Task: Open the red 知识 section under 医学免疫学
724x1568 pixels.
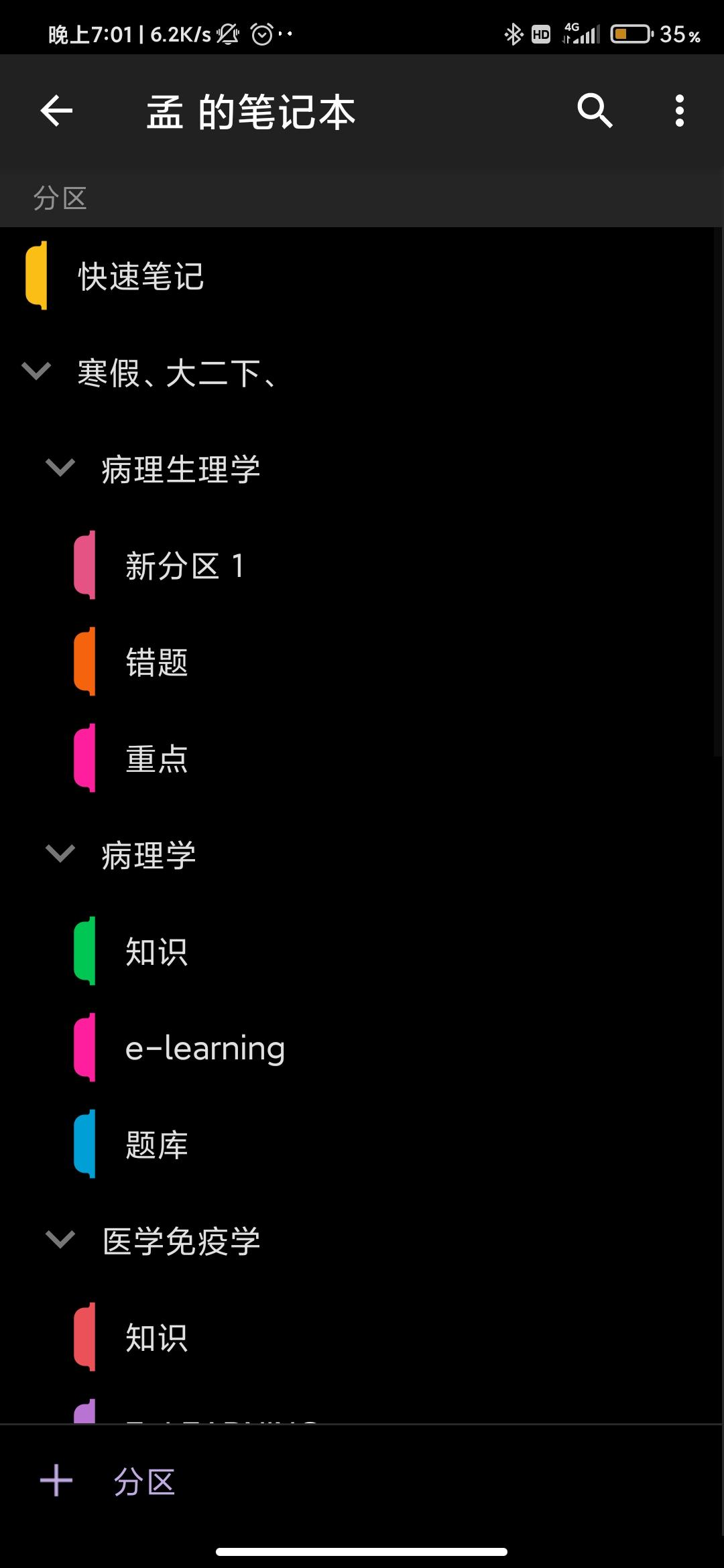Action: click(156, 1337)
